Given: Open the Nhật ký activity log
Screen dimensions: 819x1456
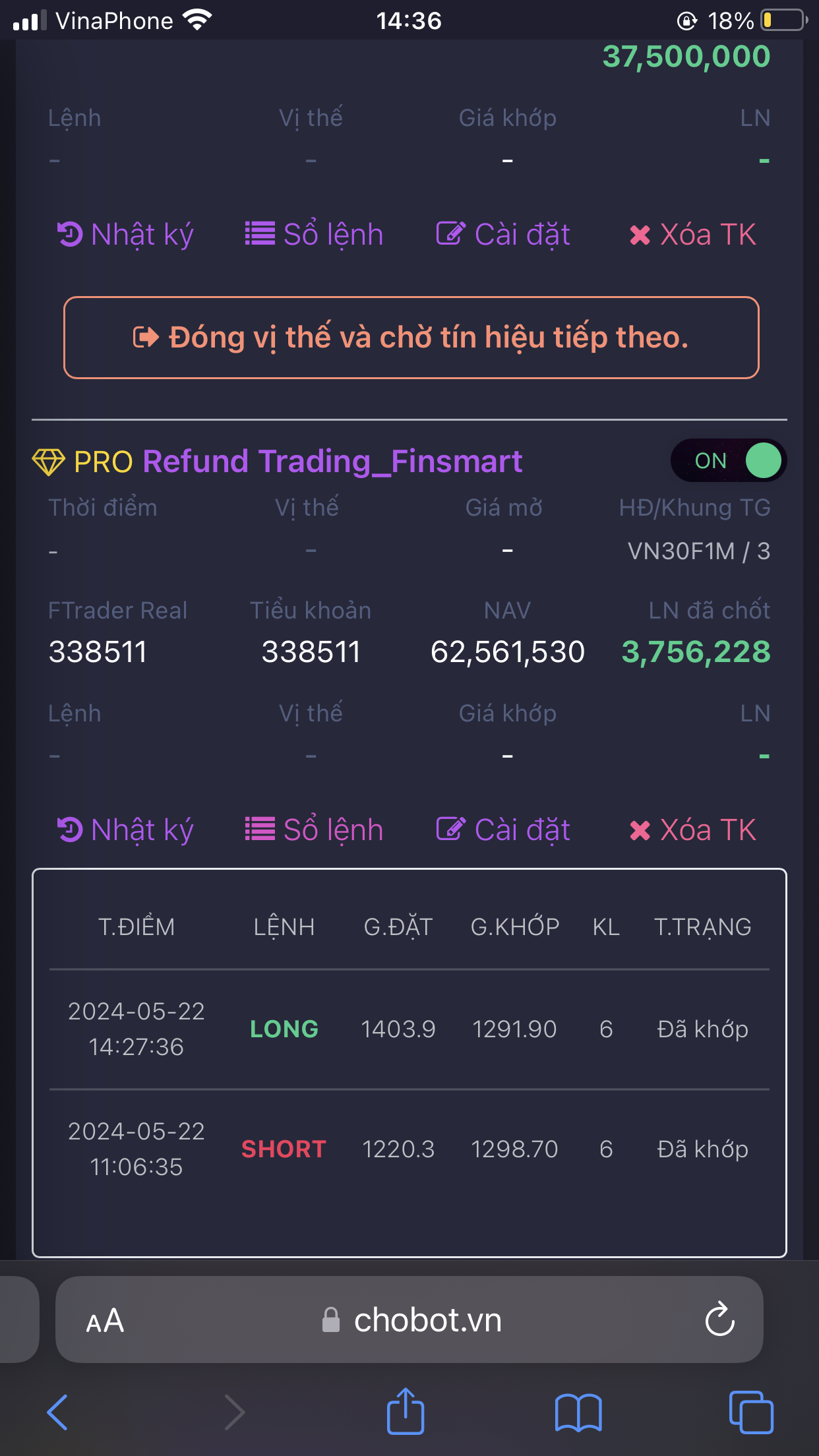Looking at the screenshot, I should [125, 234].
